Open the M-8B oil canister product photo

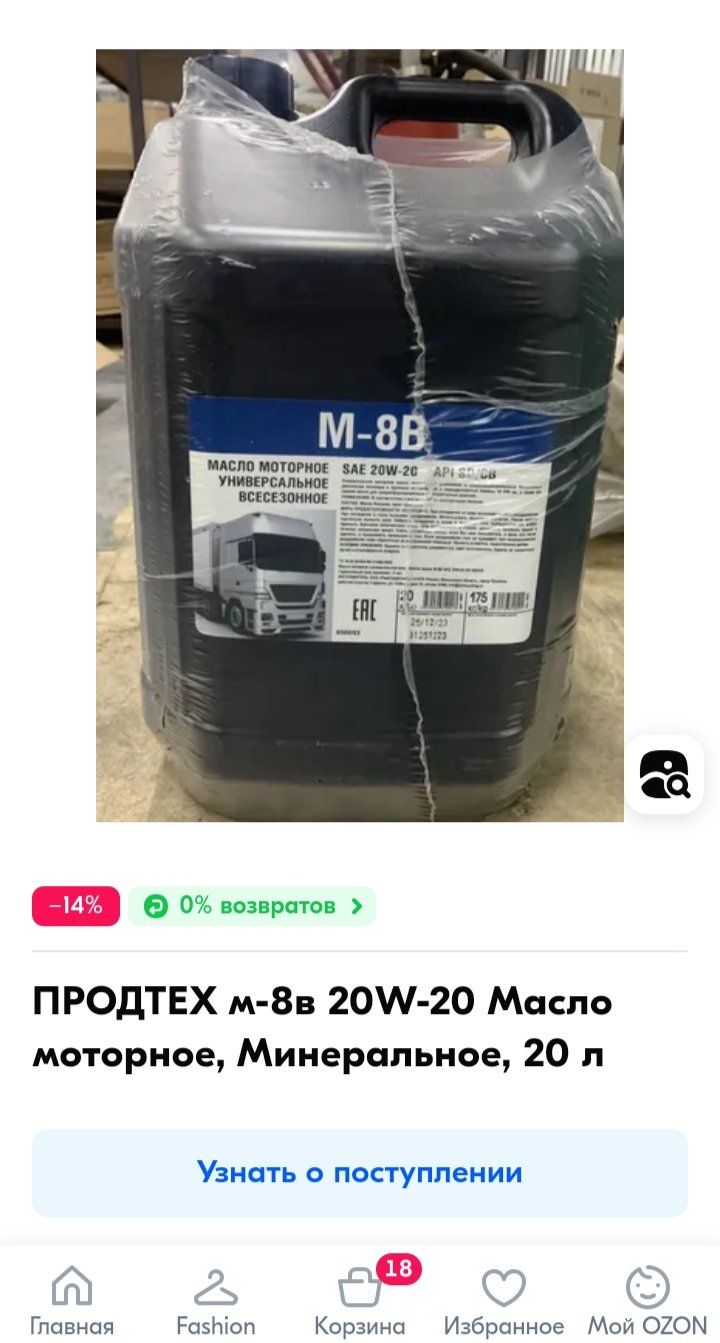pyautogui.click(x=360, y=436)
